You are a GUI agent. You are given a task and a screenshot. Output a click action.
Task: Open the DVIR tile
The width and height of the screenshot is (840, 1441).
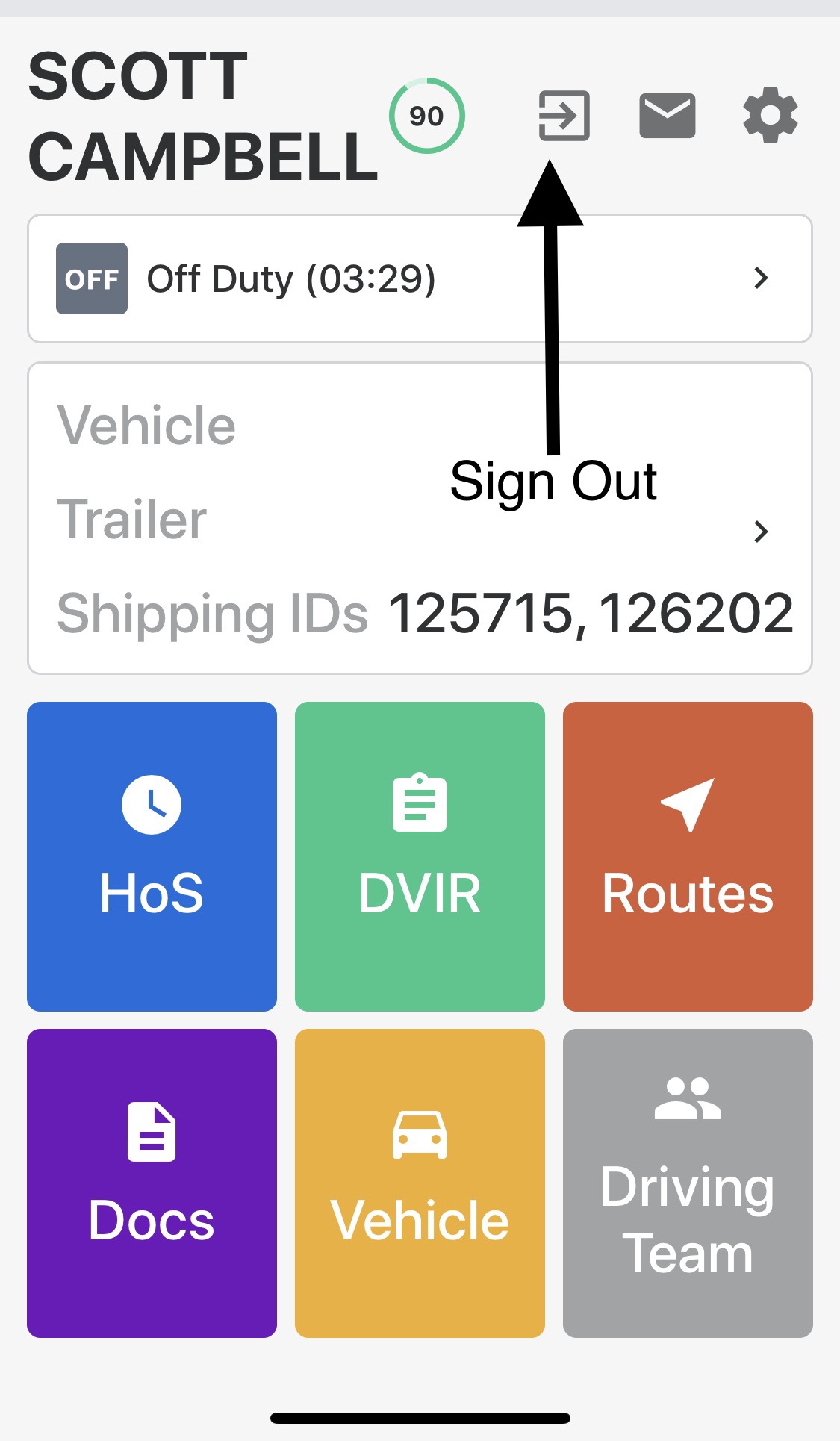click(420, 856)
